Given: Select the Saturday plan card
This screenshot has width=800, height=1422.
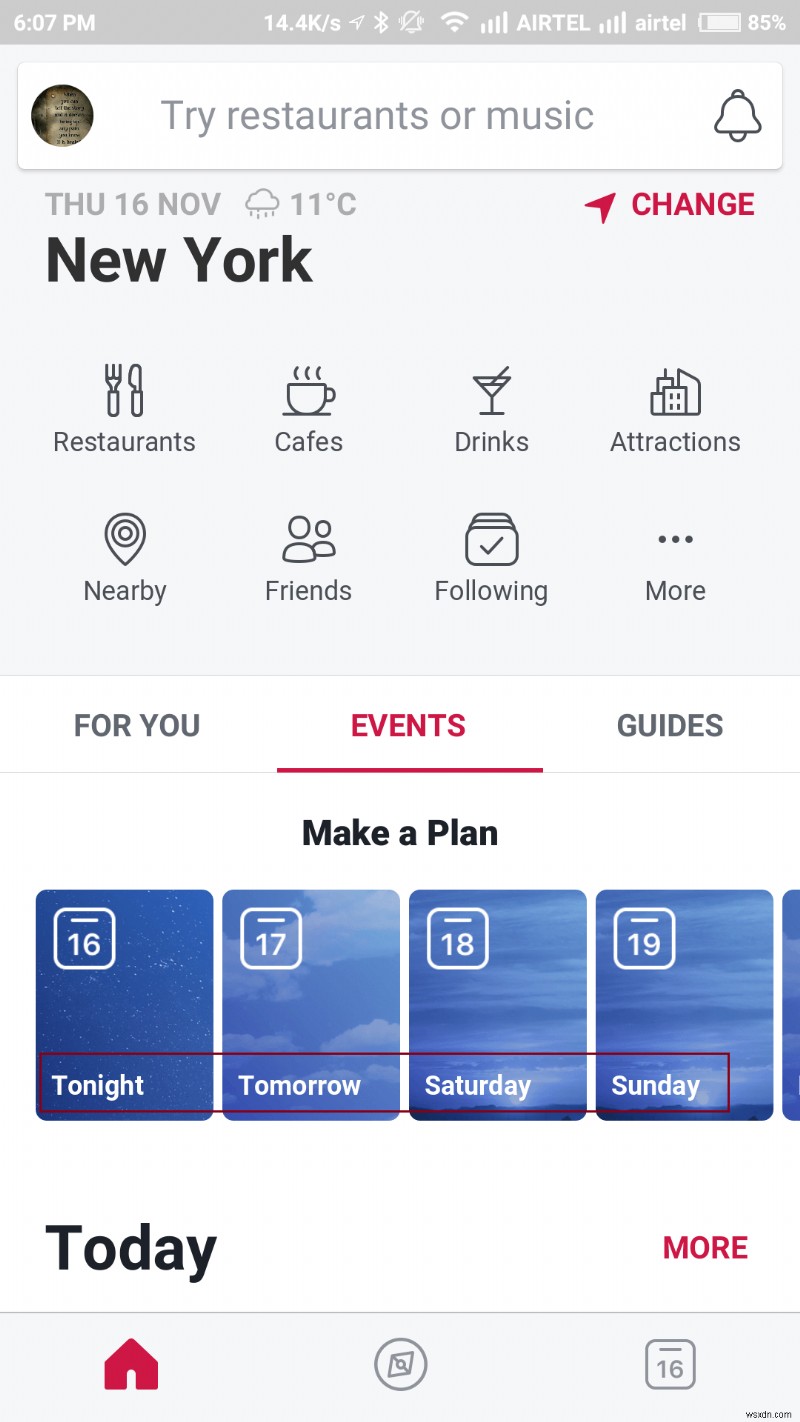Looking at the screenshot, I should (x=497, y=1003).
